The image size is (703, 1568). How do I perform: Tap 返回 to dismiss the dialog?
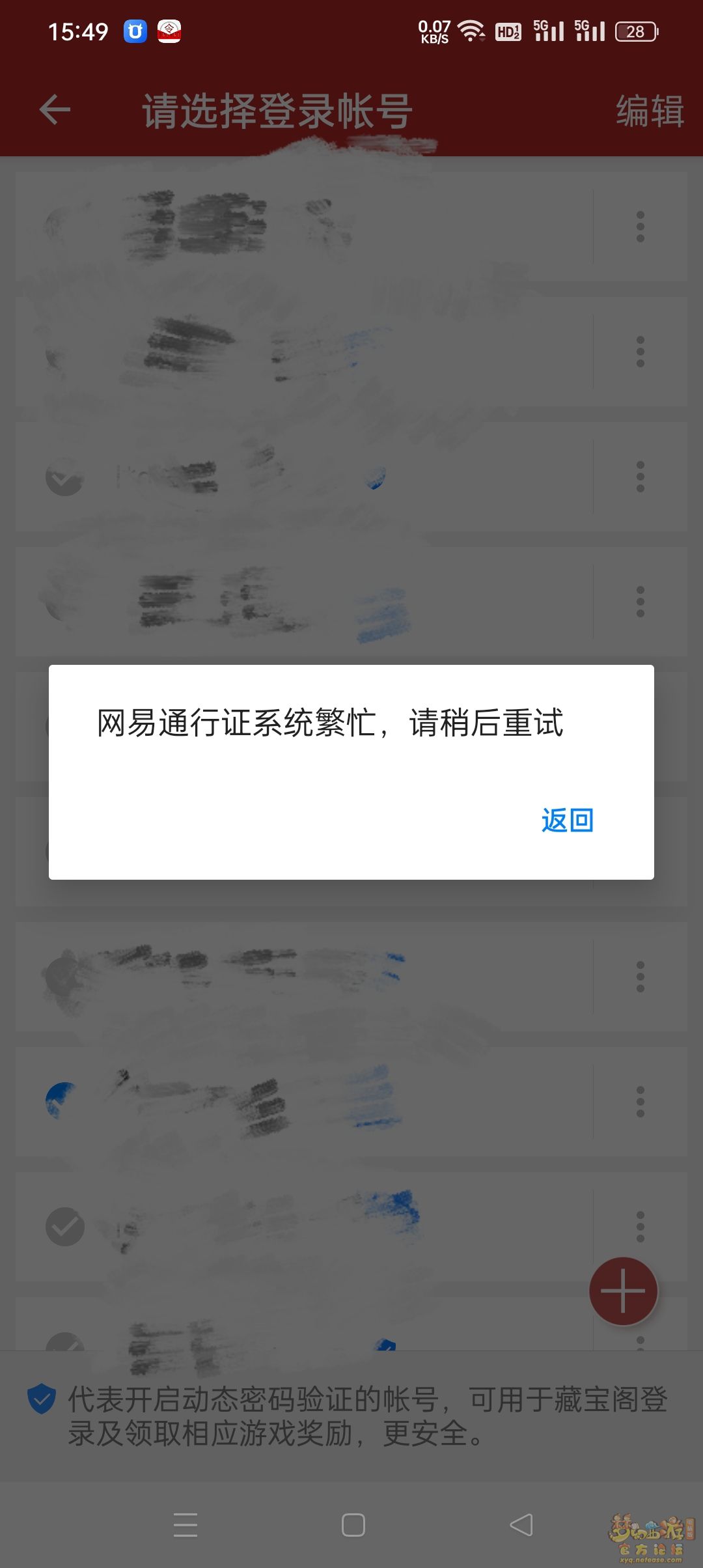pos(567,820)
